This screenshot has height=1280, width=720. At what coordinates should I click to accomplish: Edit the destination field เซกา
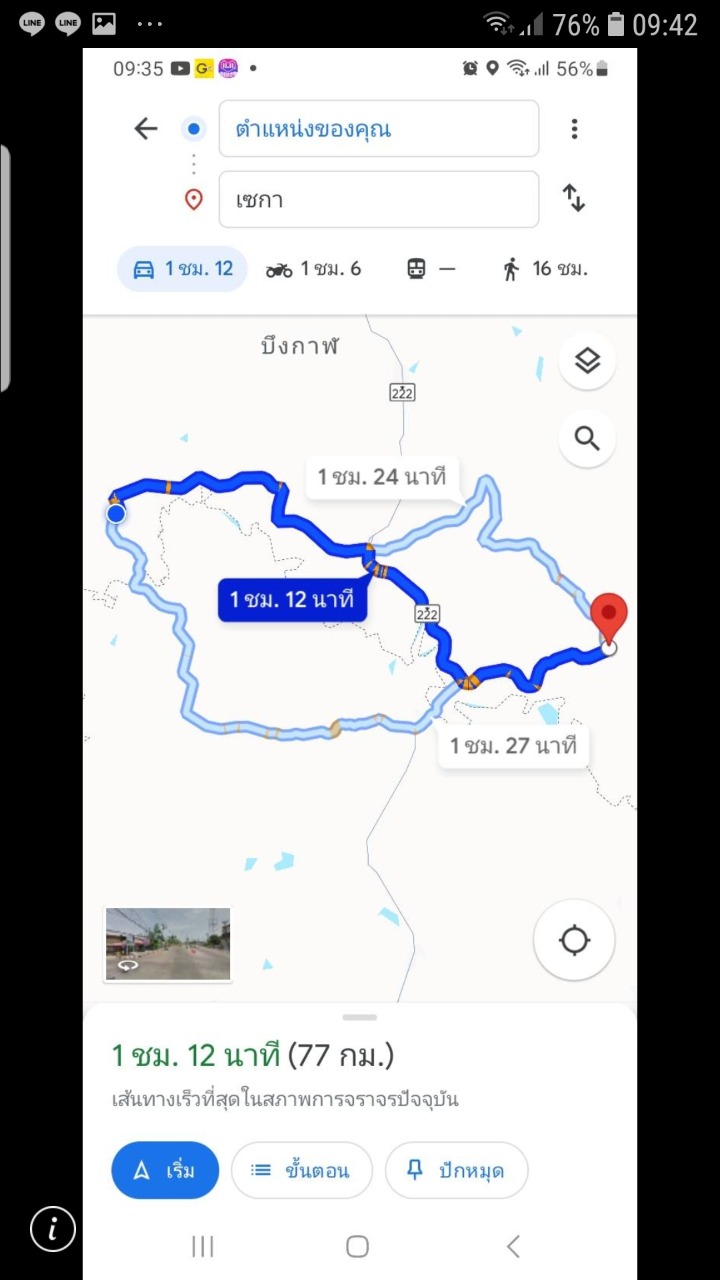(378, 199)
